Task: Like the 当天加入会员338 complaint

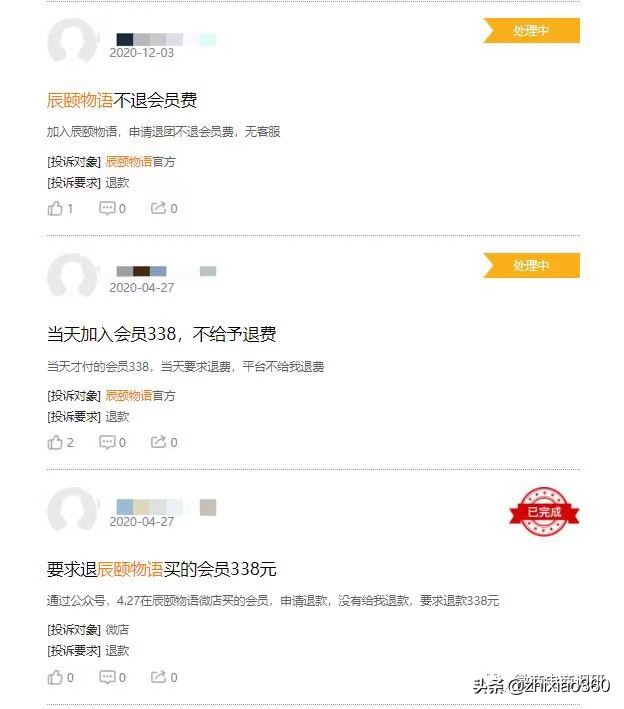Action: point(56,442)
